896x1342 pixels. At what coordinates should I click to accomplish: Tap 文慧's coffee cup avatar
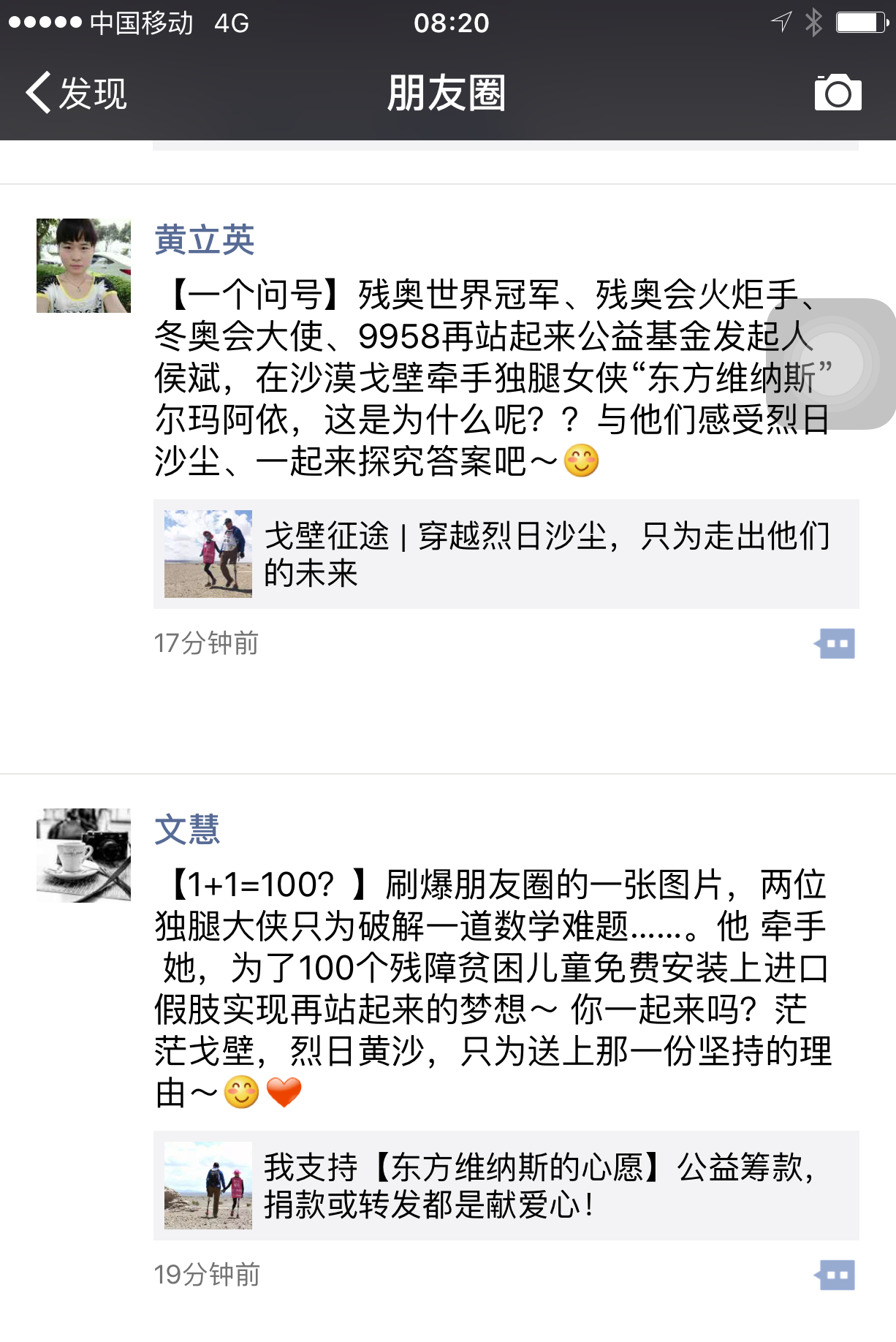[83, 855]
